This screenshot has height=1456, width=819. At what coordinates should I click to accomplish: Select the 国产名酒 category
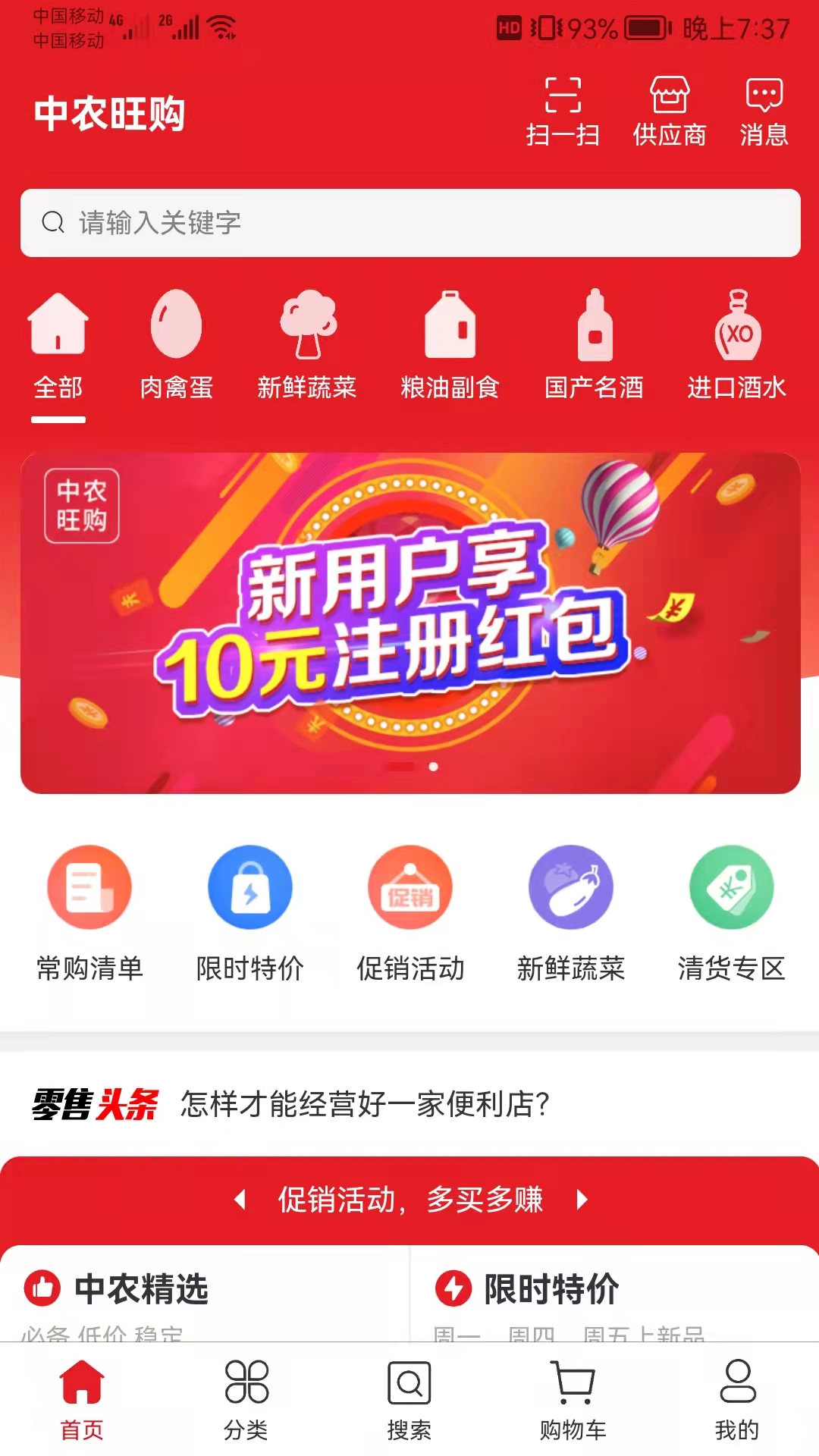[594, 345]
